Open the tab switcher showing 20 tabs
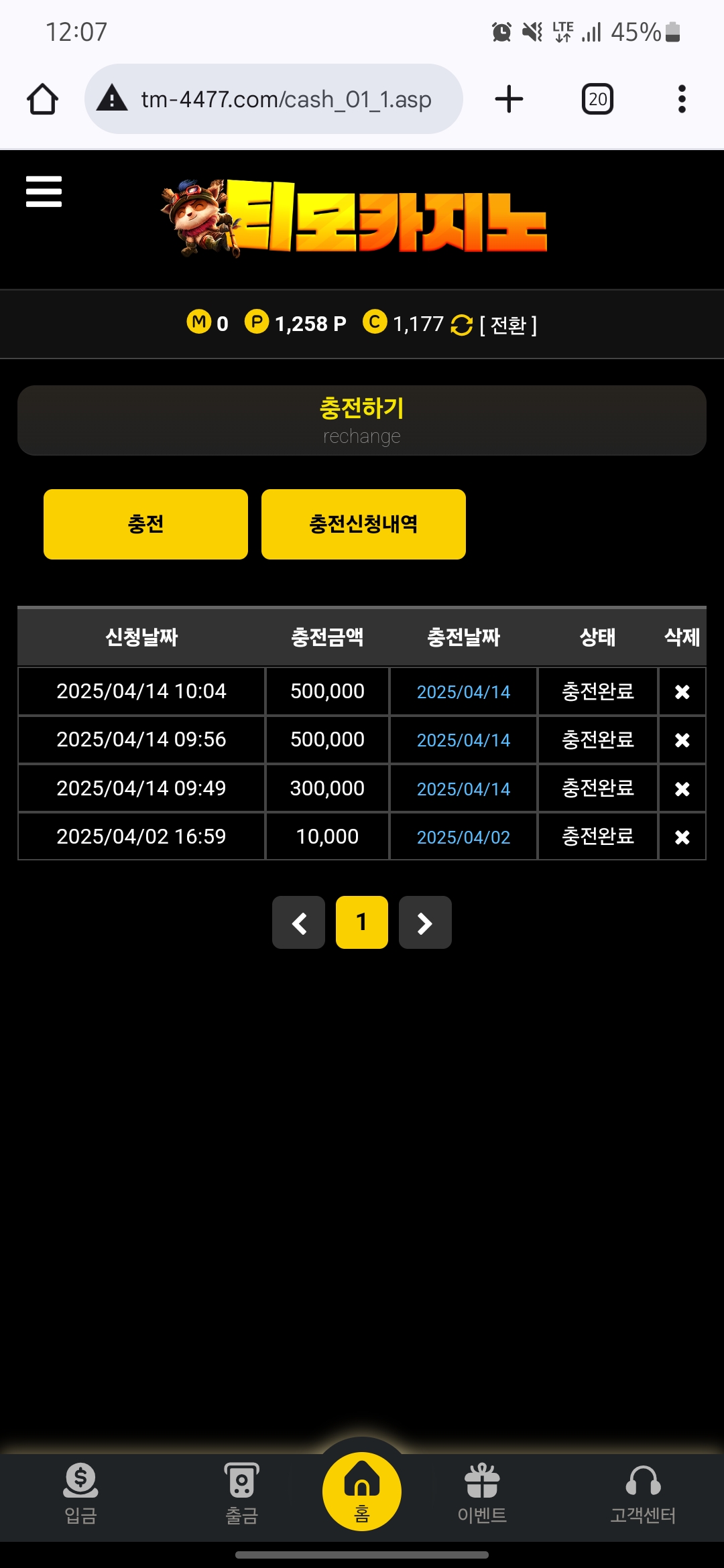This screenshot has height=1568, width=724. (597, 99)
